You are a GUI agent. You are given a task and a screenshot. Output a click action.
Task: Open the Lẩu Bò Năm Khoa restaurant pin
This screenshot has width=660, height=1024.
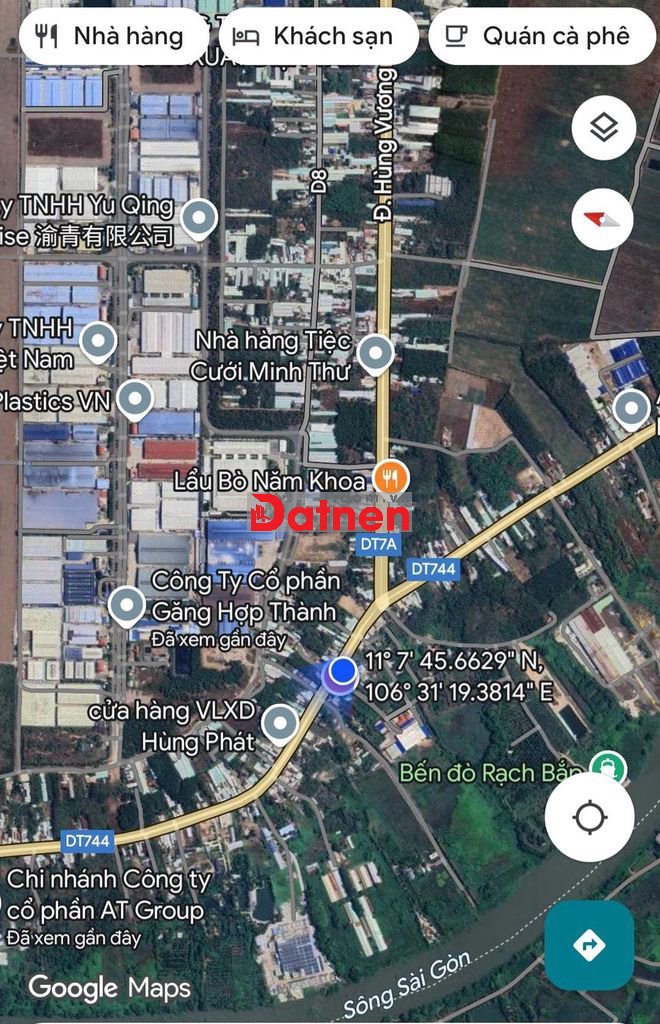click(x=389, y=478)
